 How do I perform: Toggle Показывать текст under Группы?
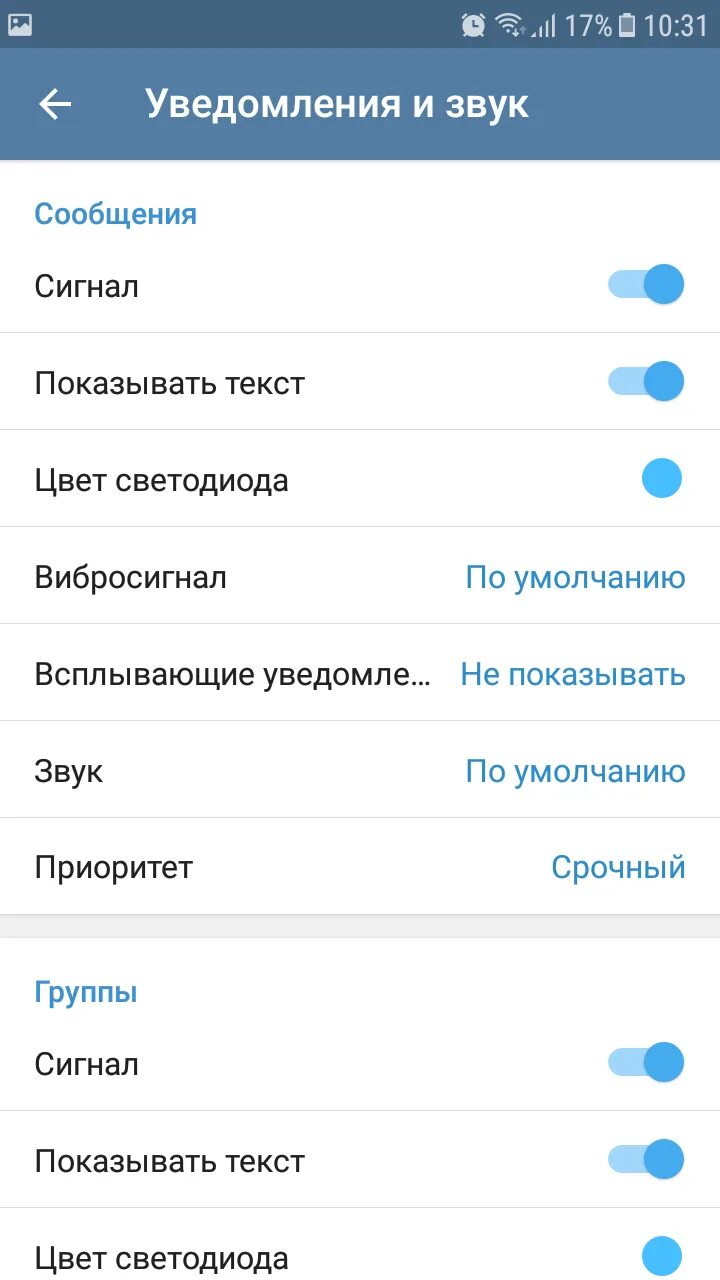tap(646, 1160)
